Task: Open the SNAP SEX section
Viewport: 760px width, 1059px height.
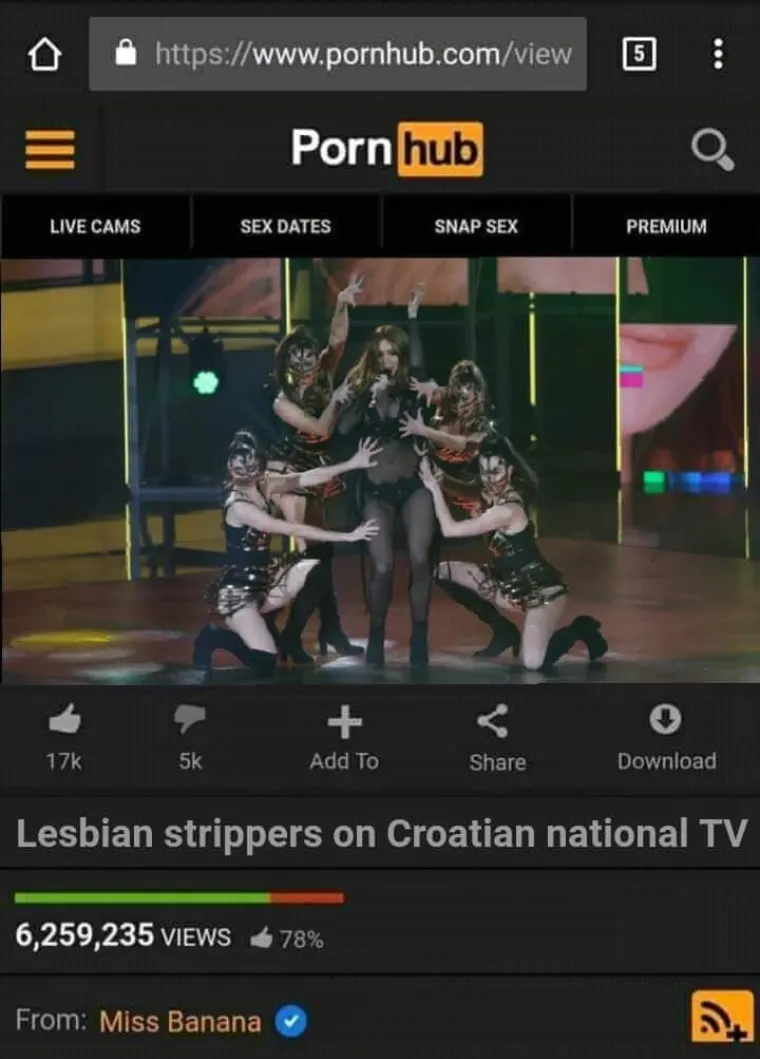Action: (474, 226)
